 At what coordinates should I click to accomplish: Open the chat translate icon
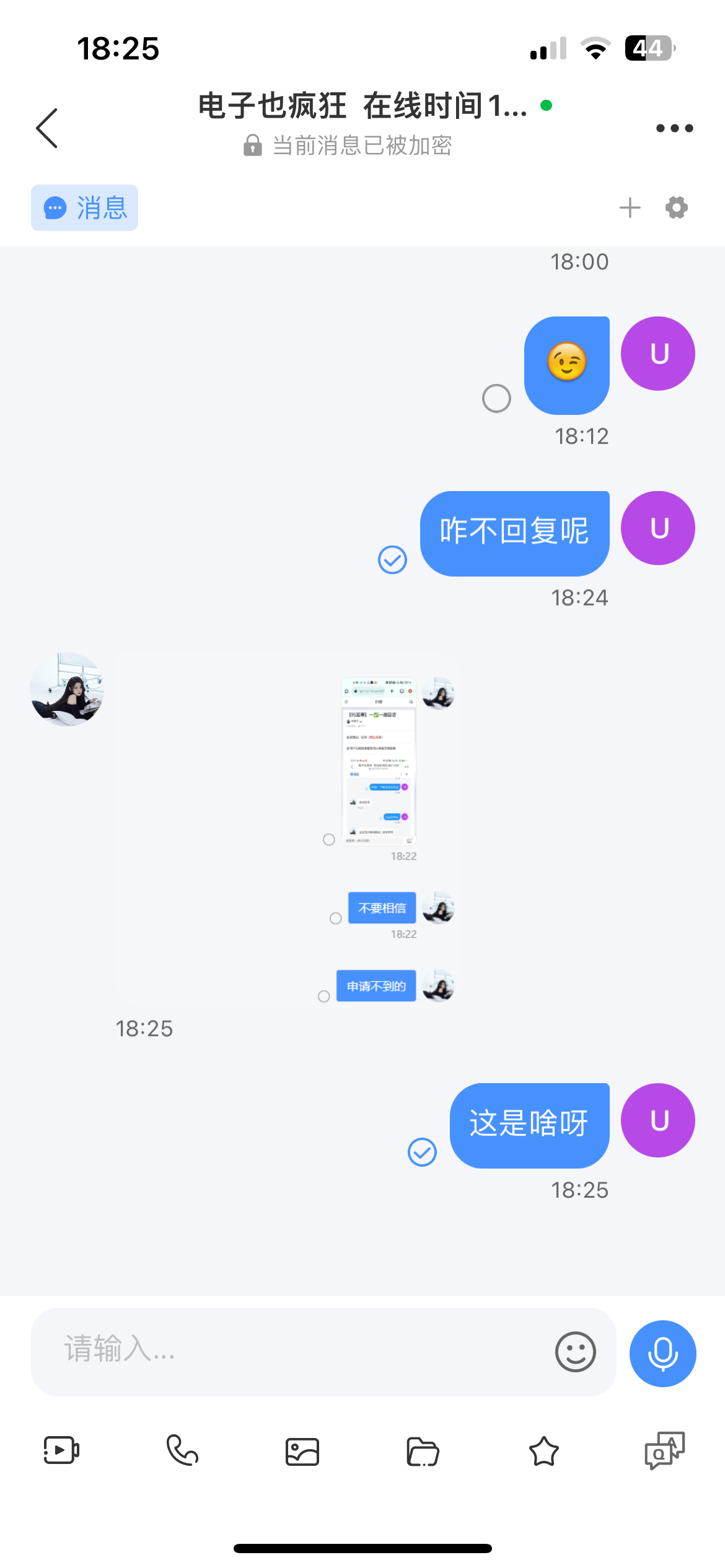point(664,1450)
